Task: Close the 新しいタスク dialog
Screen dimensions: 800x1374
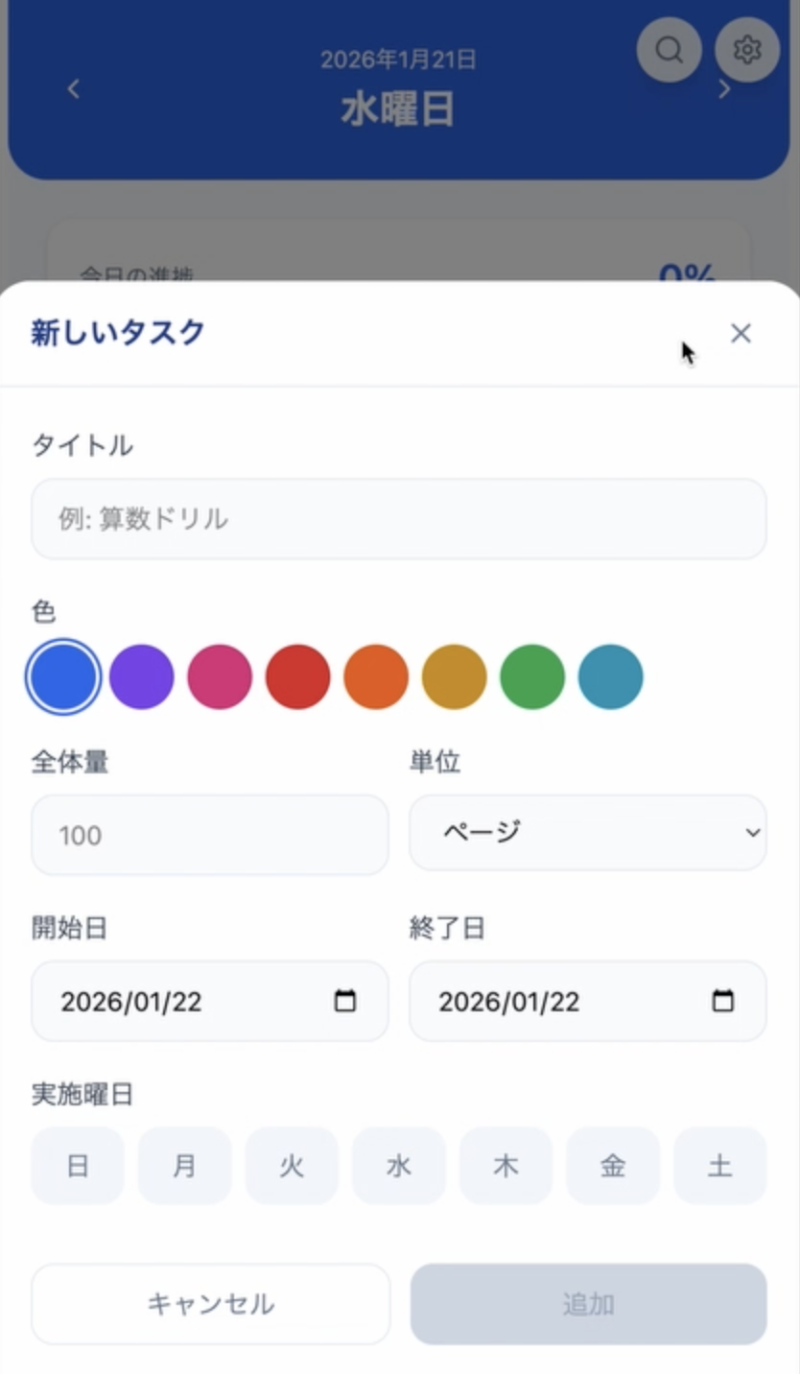Action: coord(740,333)
